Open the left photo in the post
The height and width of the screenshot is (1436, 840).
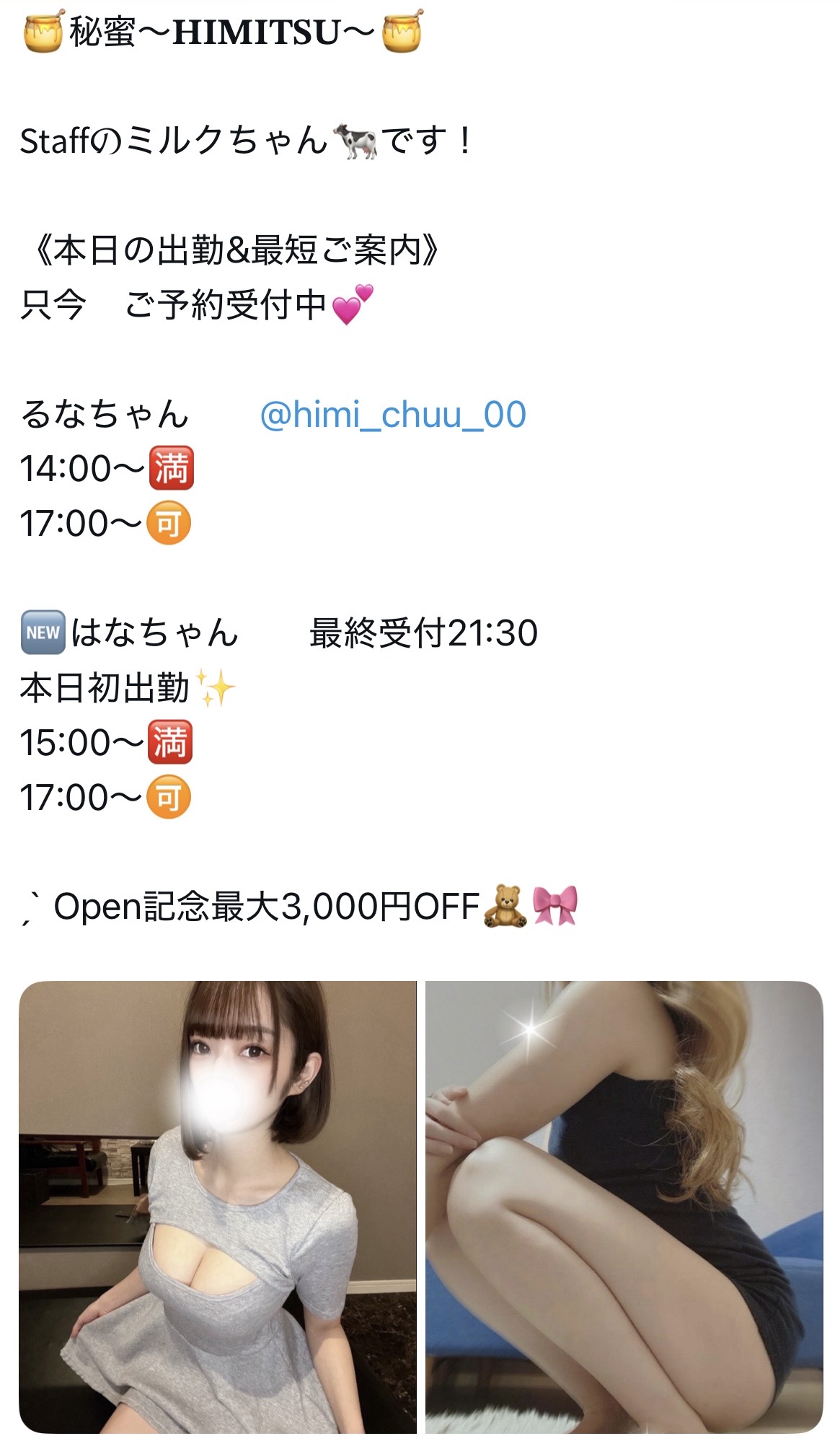click(x=218, y=1206)
